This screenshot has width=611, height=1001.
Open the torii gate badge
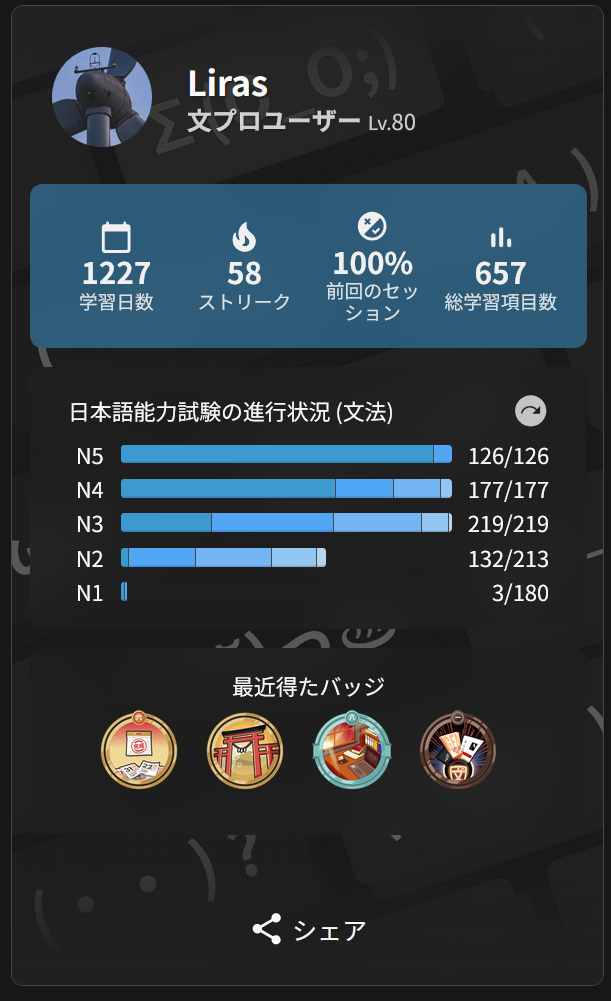coord(245,751)
